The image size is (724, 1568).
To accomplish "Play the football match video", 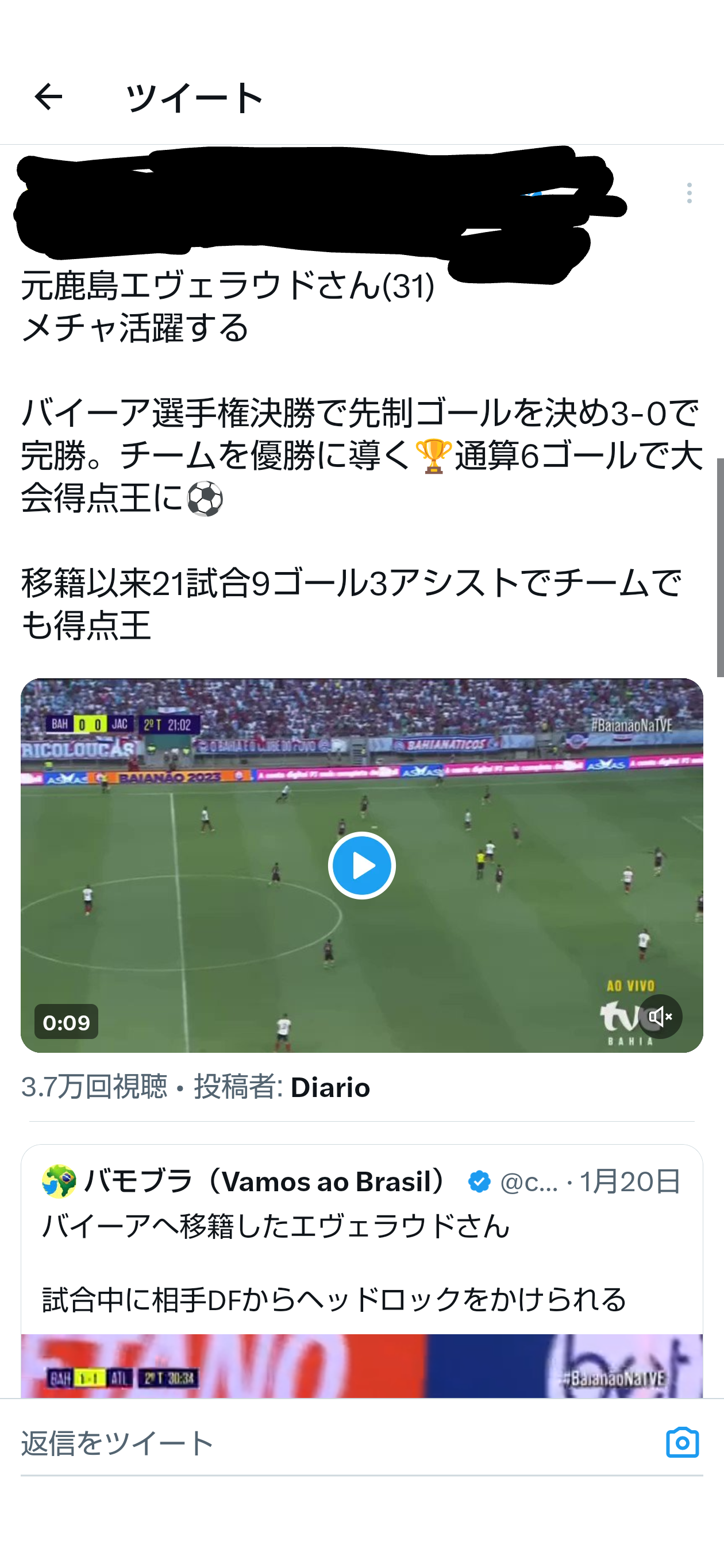I will (361, 866).
